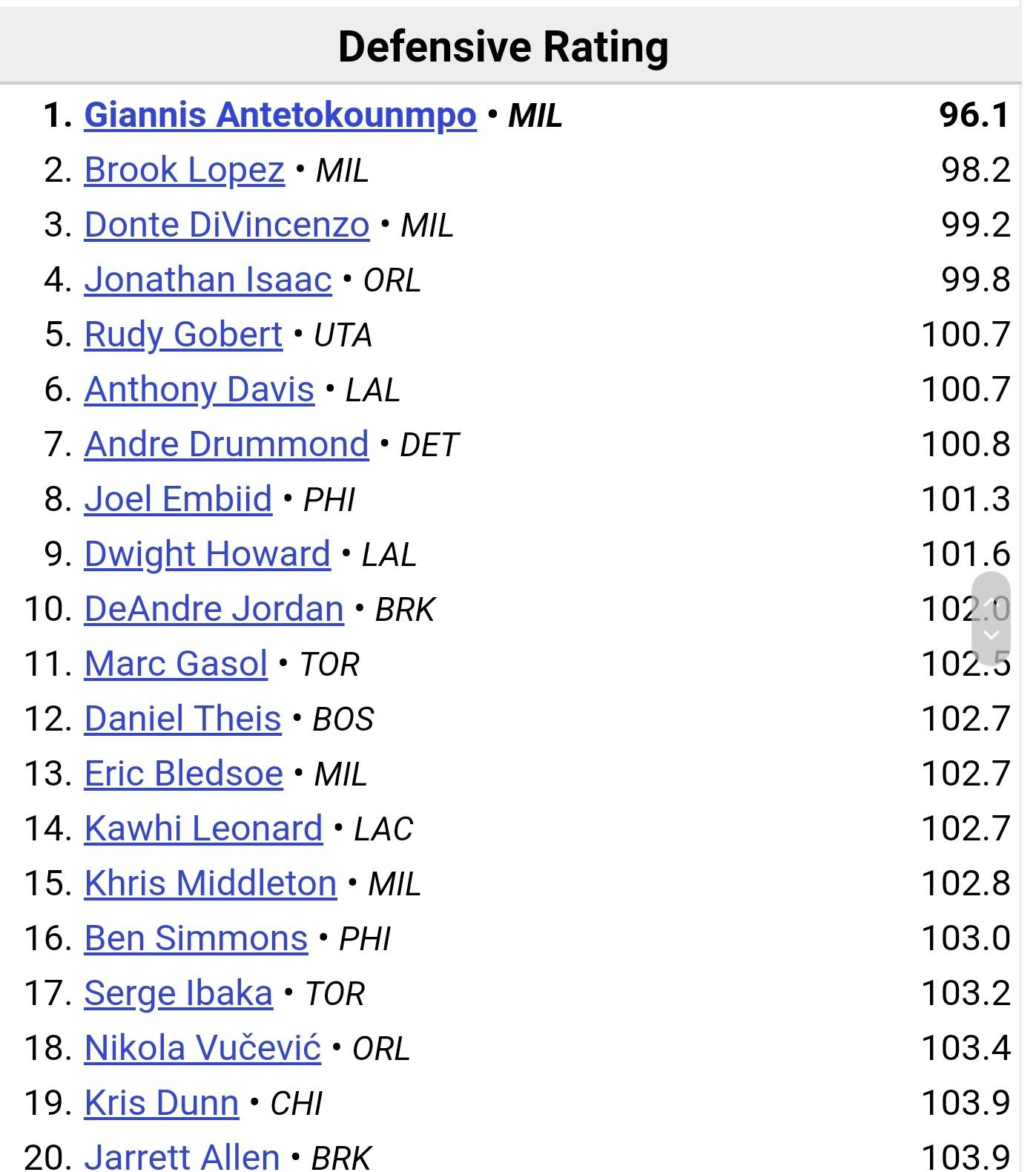Open the Serge Ibaka link
Image resolution: width=1036 pixels, height=1172 pixels.
coord(178,993)
